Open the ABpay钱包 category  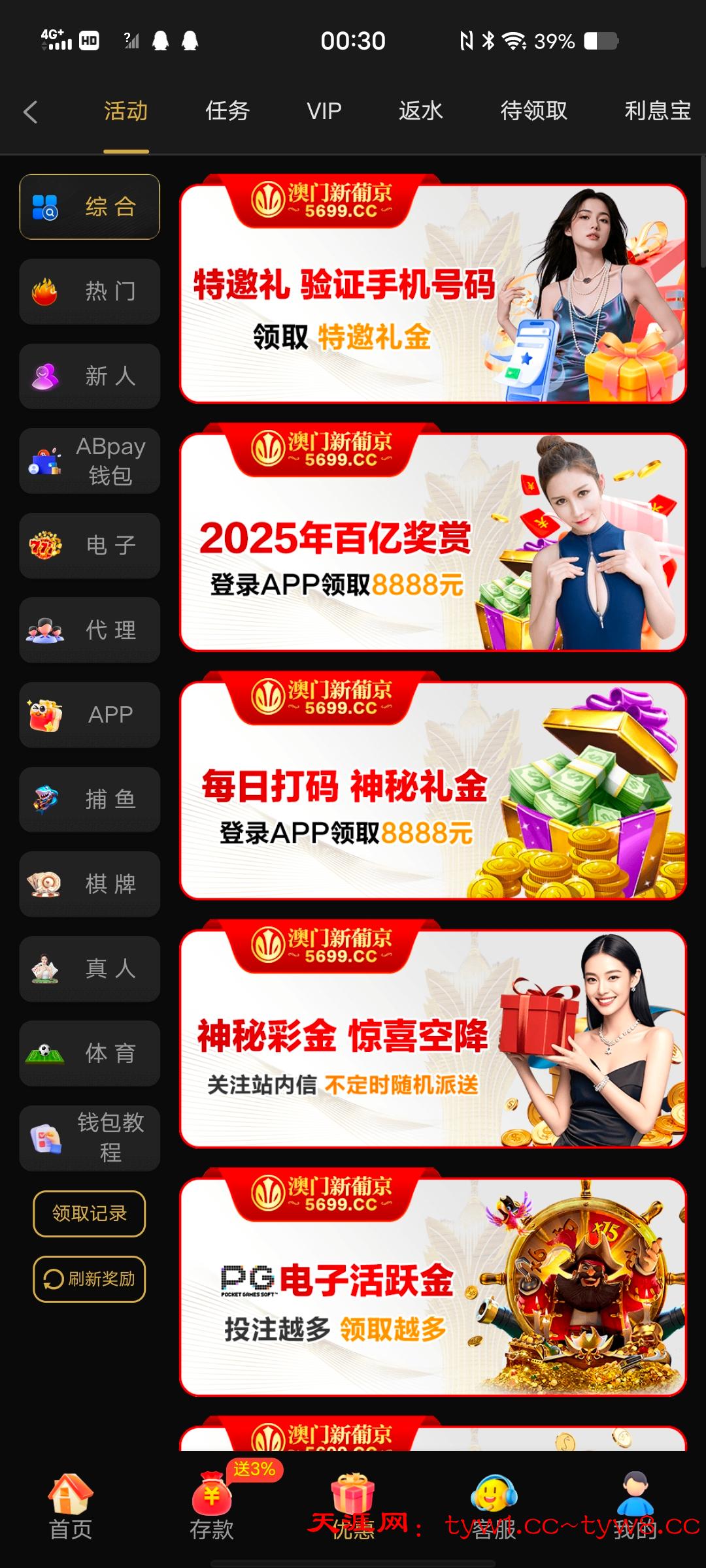[90, 461]
